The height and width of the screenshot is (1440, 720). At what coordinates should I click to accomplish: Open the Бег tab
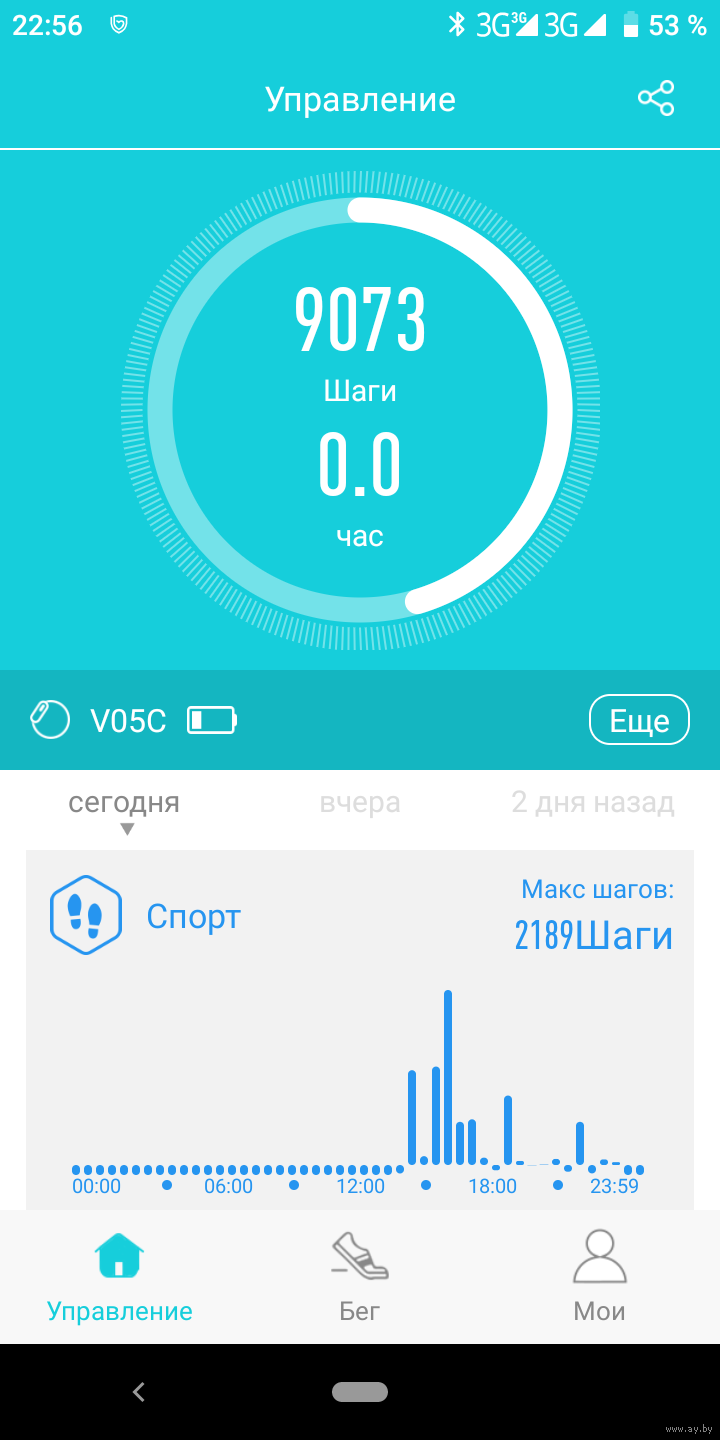tap(360, 1277)
